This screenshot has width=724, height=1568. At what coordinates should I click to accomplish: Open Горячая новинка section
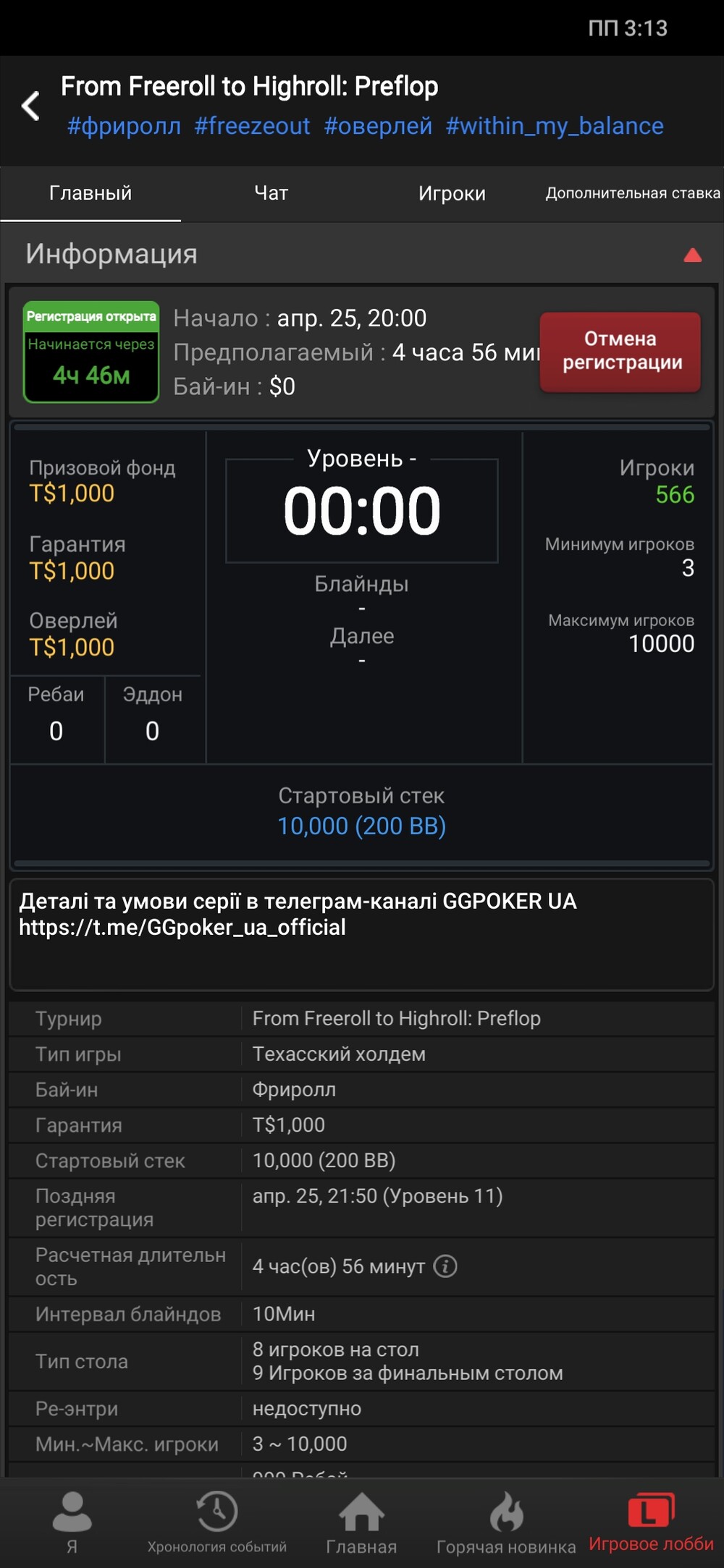point(506,1522)
